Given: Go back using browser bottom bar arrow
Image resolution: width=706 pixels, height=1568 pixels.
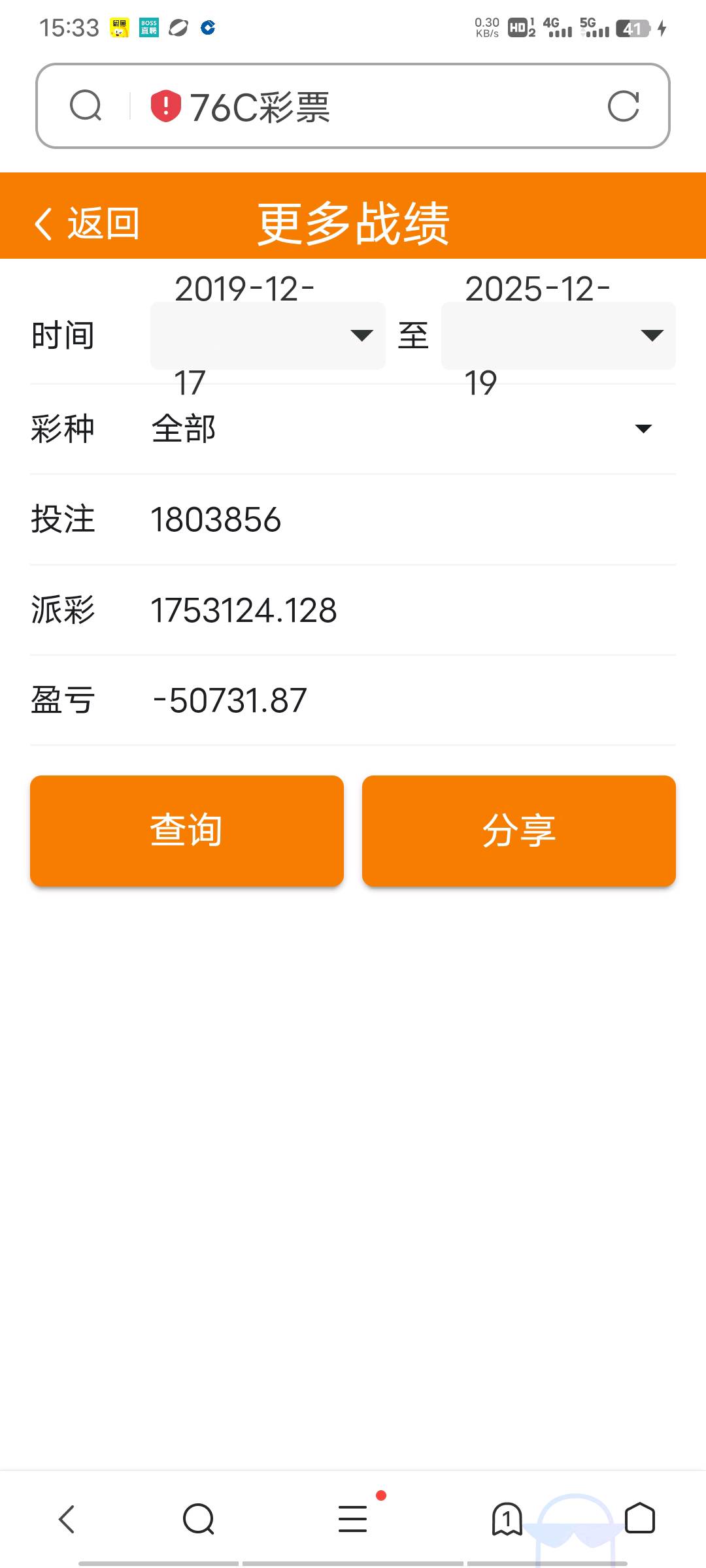Looking at the screenshot, I should pos(67,1518).
